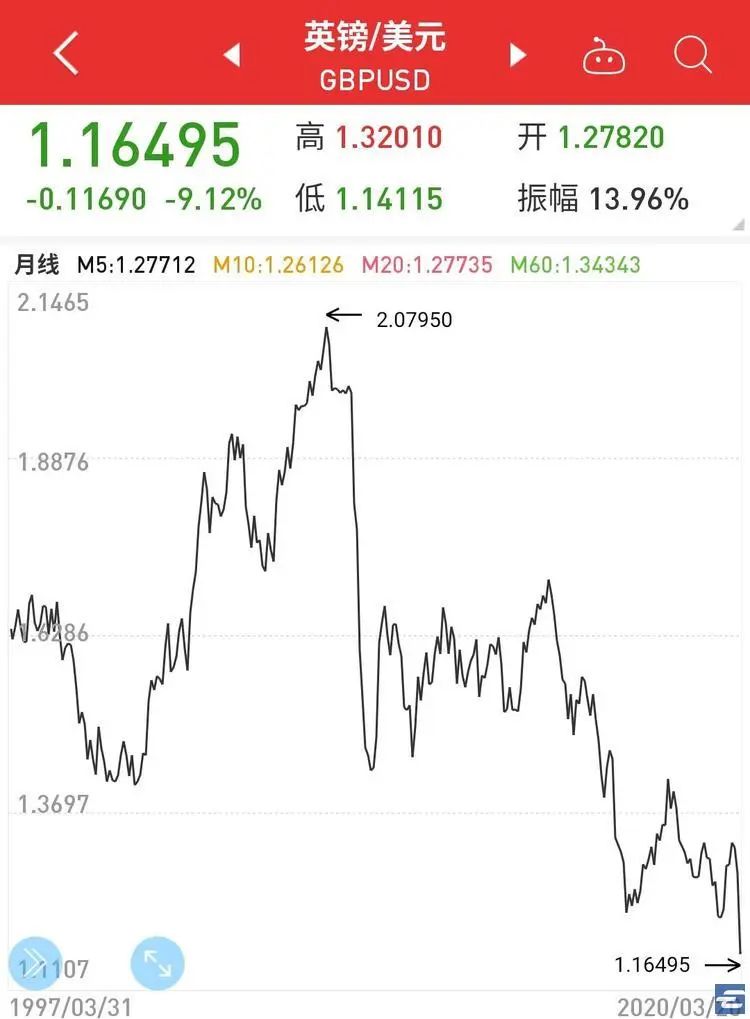Tap the Eastmoney logo in the corner
This screenshot has height=1019, width=750.
(x=729, y=1000)
